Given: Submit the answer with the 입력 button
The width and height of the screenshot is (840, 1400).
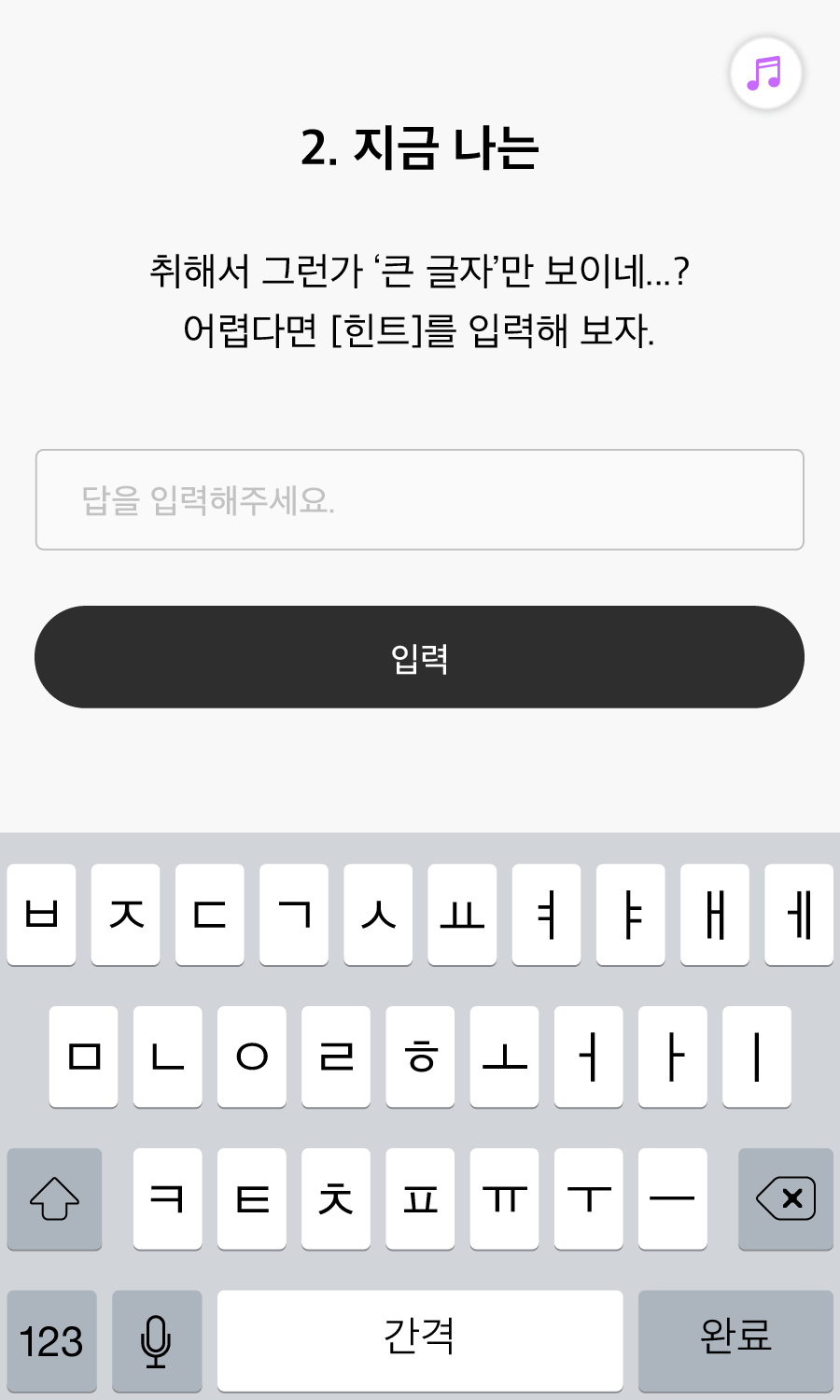Looking at the screenshot, I should pos(419,657).
